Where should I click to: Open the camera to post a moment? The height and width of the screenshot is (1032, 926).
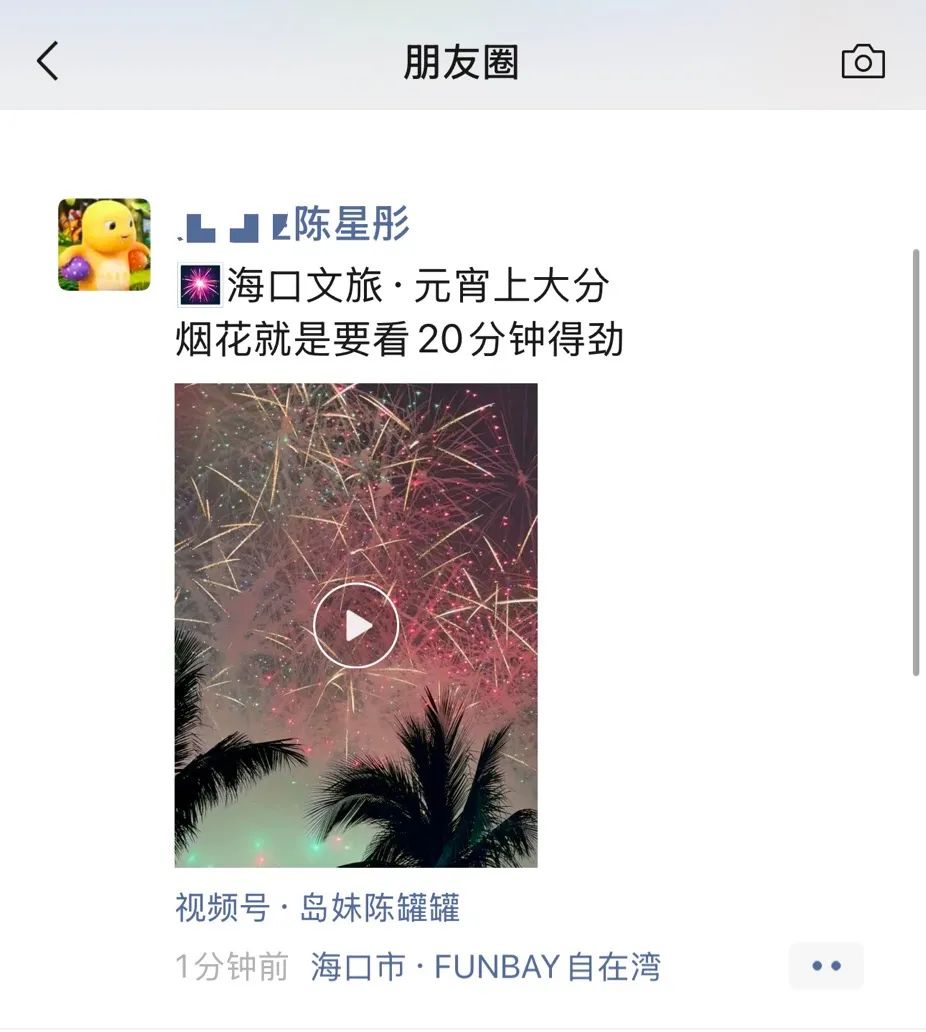[862, 62]
